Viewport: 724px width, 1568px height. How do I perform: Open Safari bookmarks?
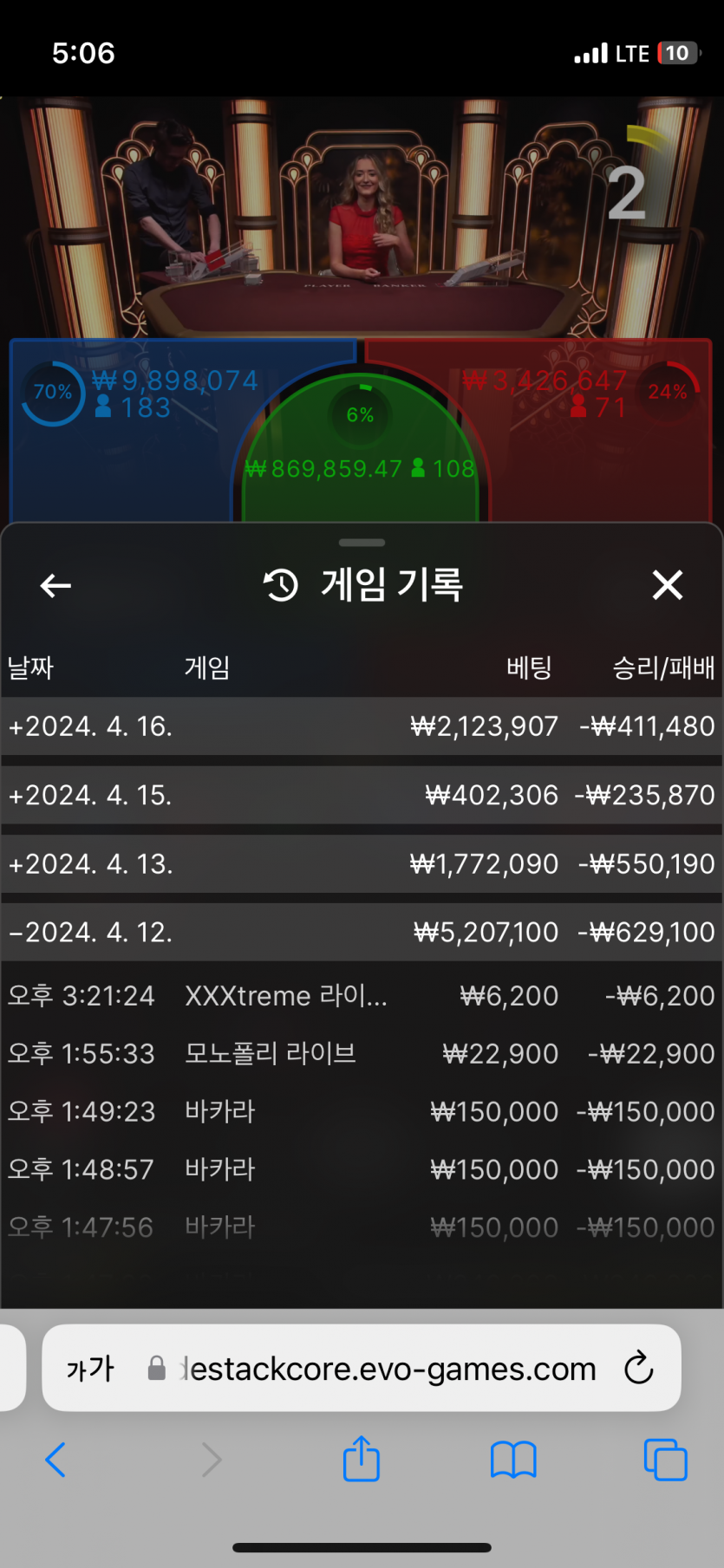pos(513,1460)
